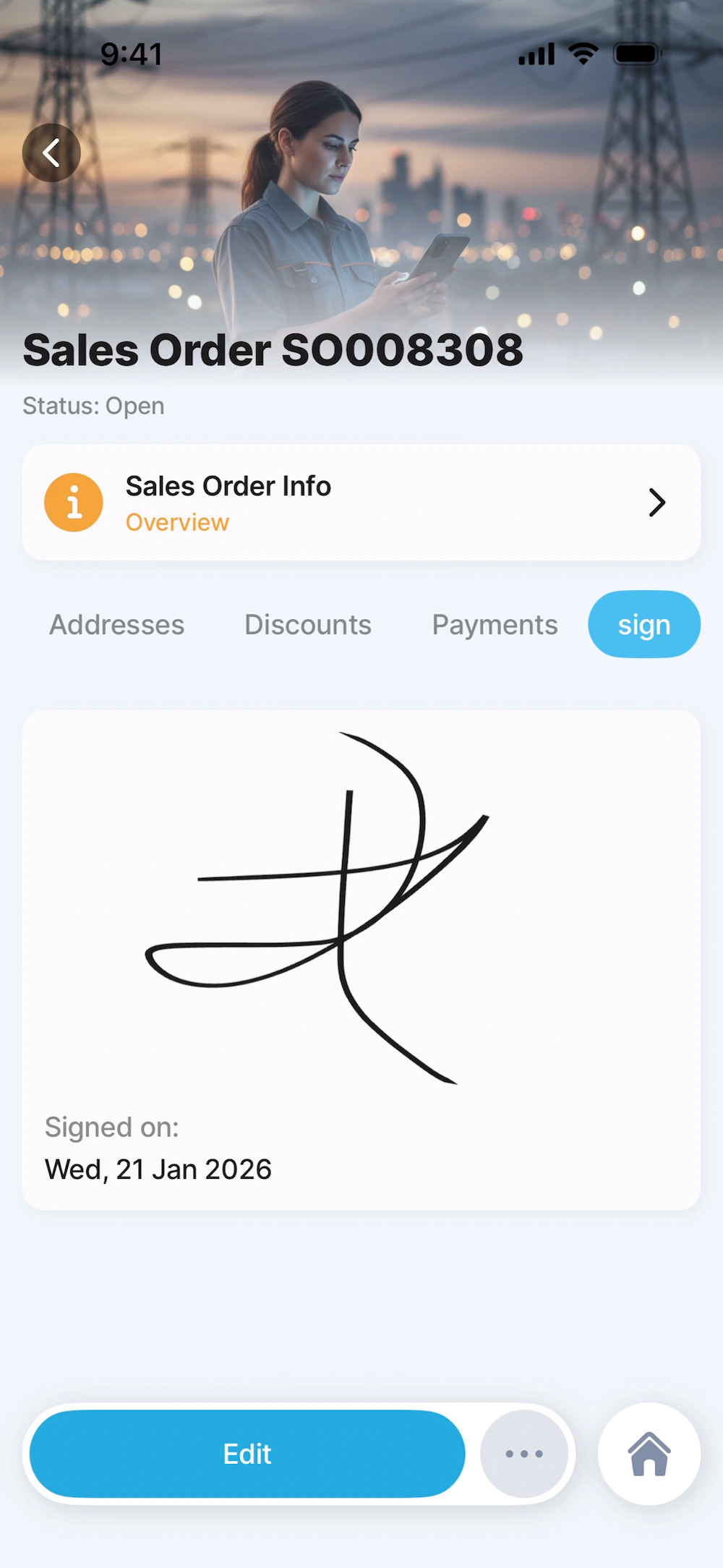Switch to the Addresses tab
This screenshot has width=723, height=1568.
[x=117, y=625]
